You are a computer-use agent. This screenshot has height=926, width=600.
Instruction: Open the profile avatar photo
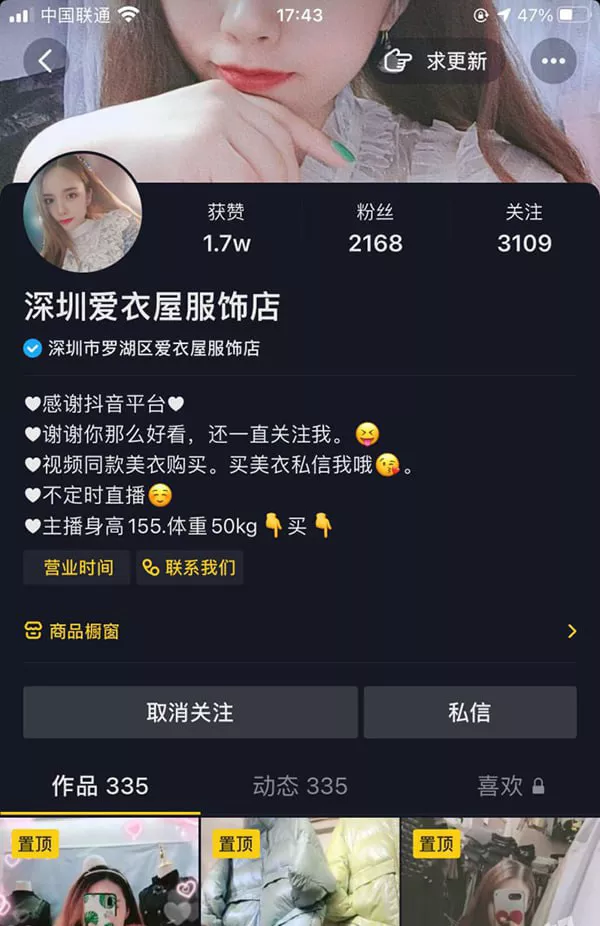(82, 214)
